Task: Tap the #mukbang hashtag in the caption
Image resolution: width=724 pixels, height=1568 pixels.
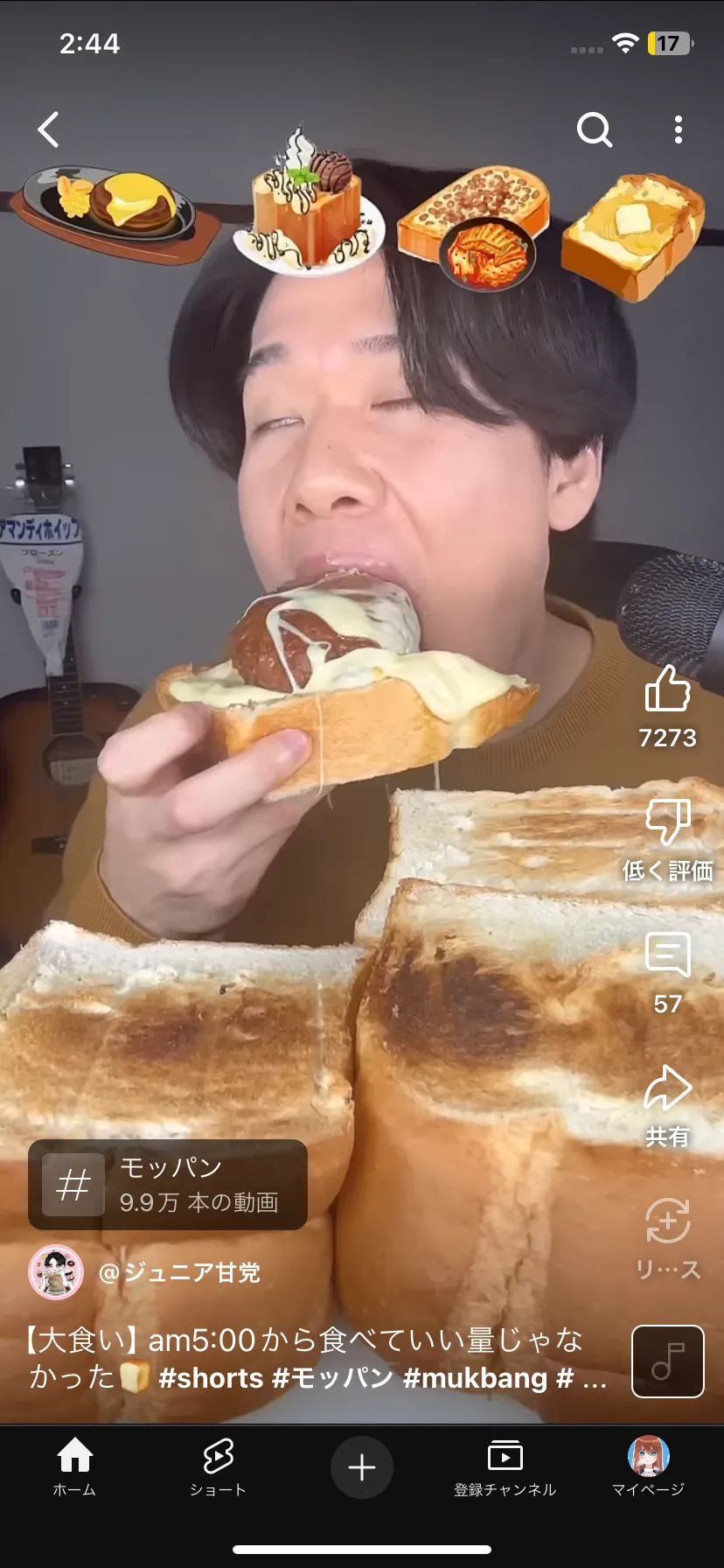Action: (475, 1378)
